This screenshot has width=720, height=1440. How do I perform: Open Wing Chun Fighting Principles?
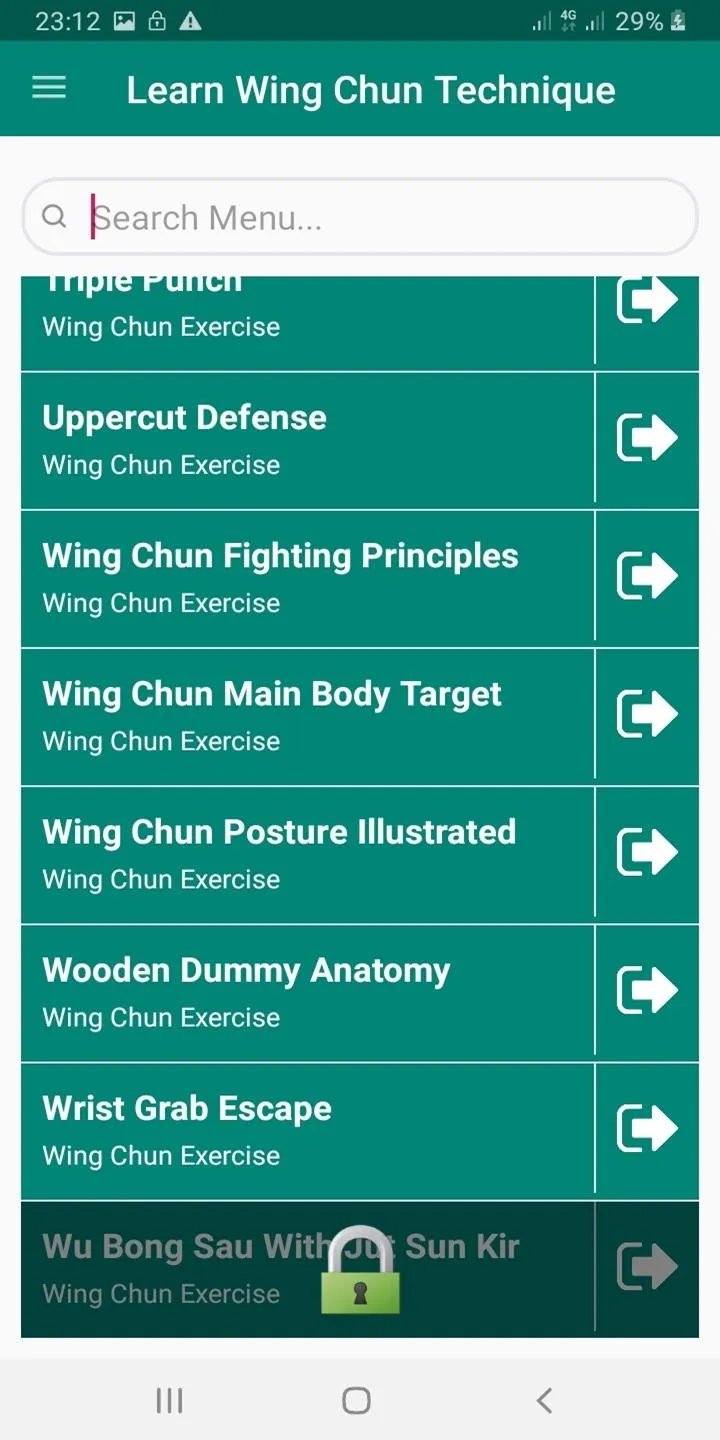pos(360,579)
